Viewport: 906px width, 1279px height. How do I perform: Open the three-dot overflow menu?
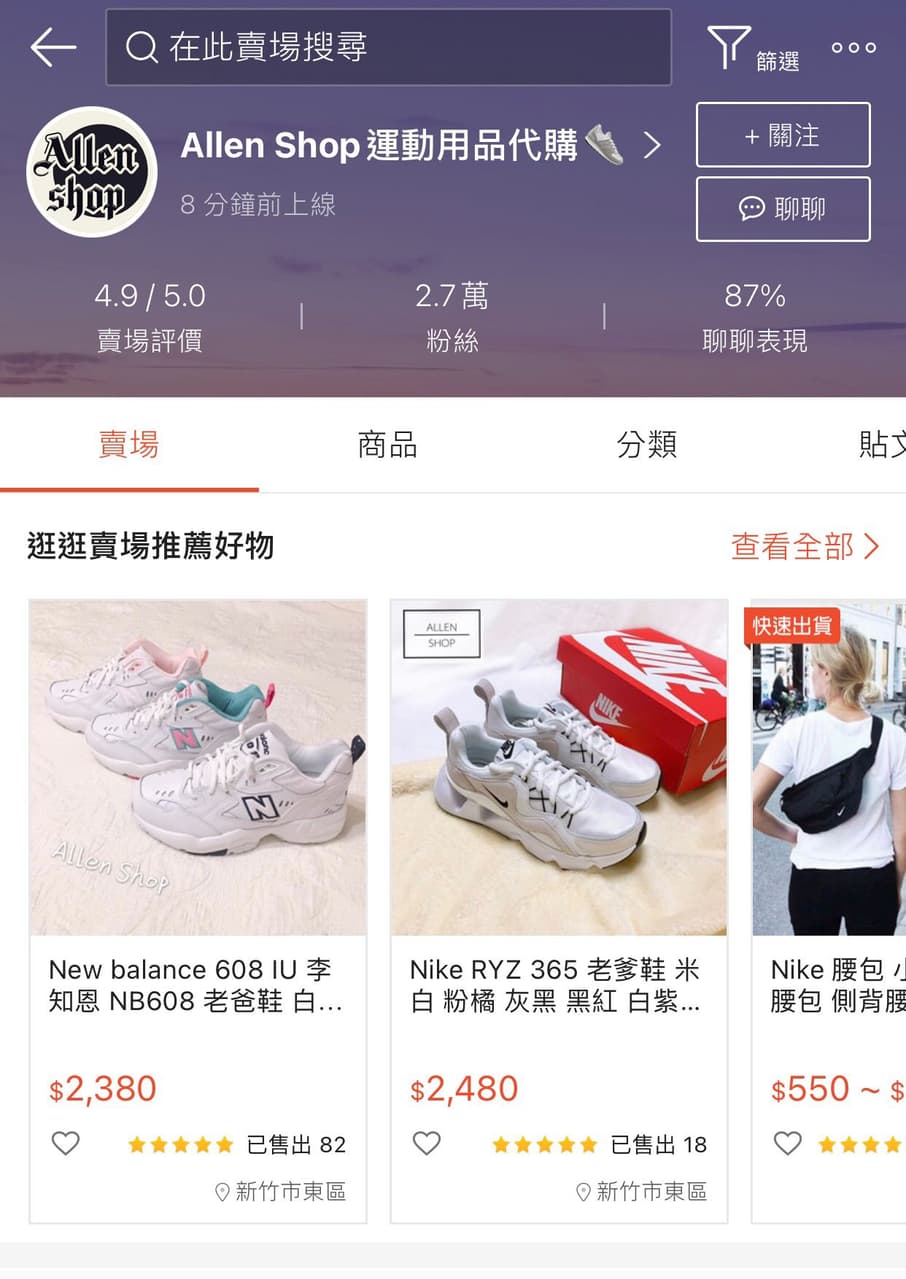[853, 47]
